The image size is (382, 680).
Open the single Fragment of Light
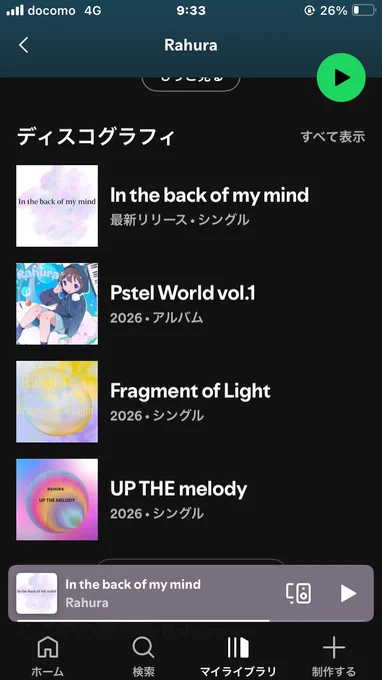click(x=191, y=402)
